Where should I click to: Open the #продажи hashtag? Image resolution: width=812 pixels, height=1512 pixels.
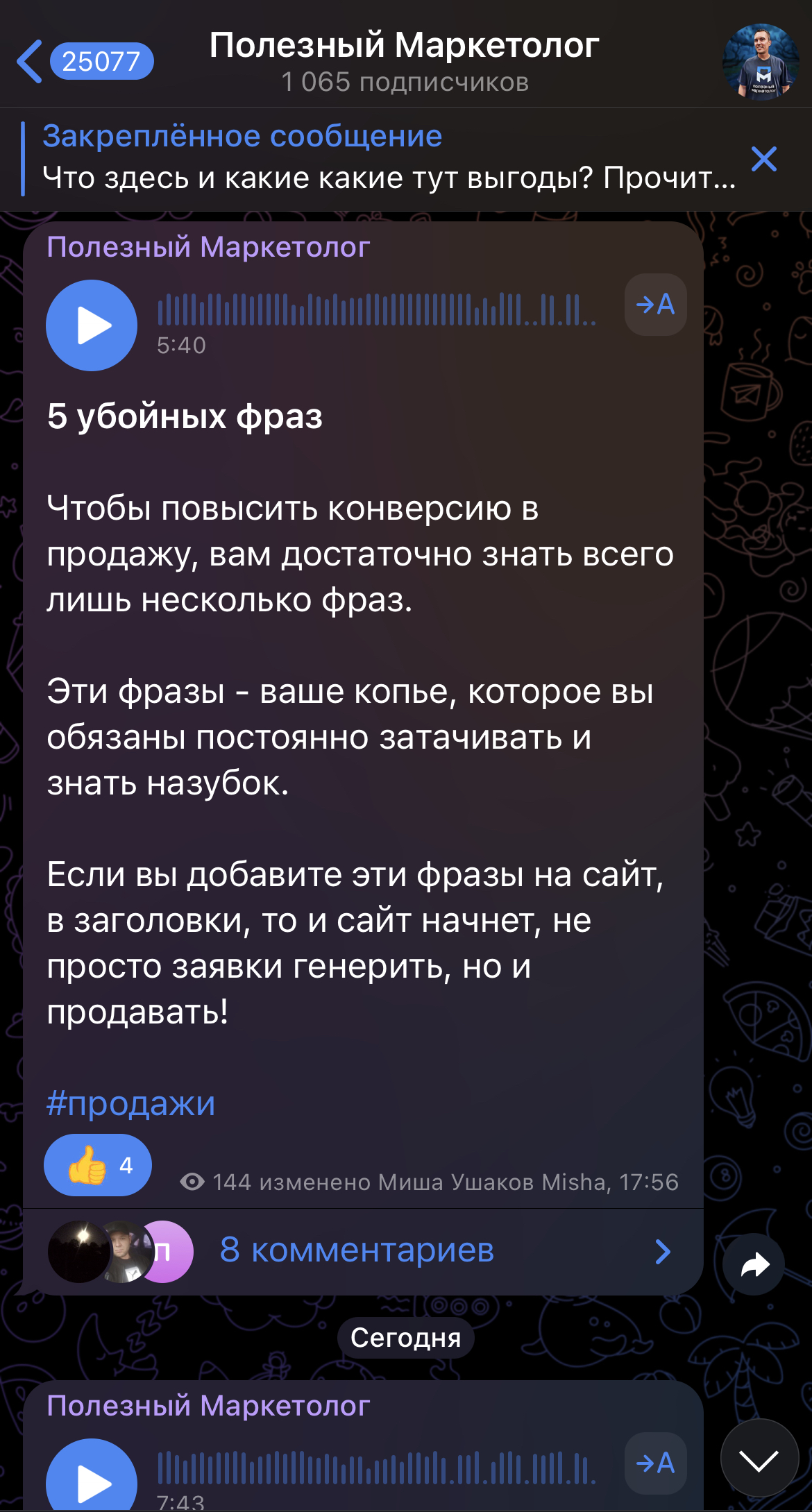click(130, 1103)
